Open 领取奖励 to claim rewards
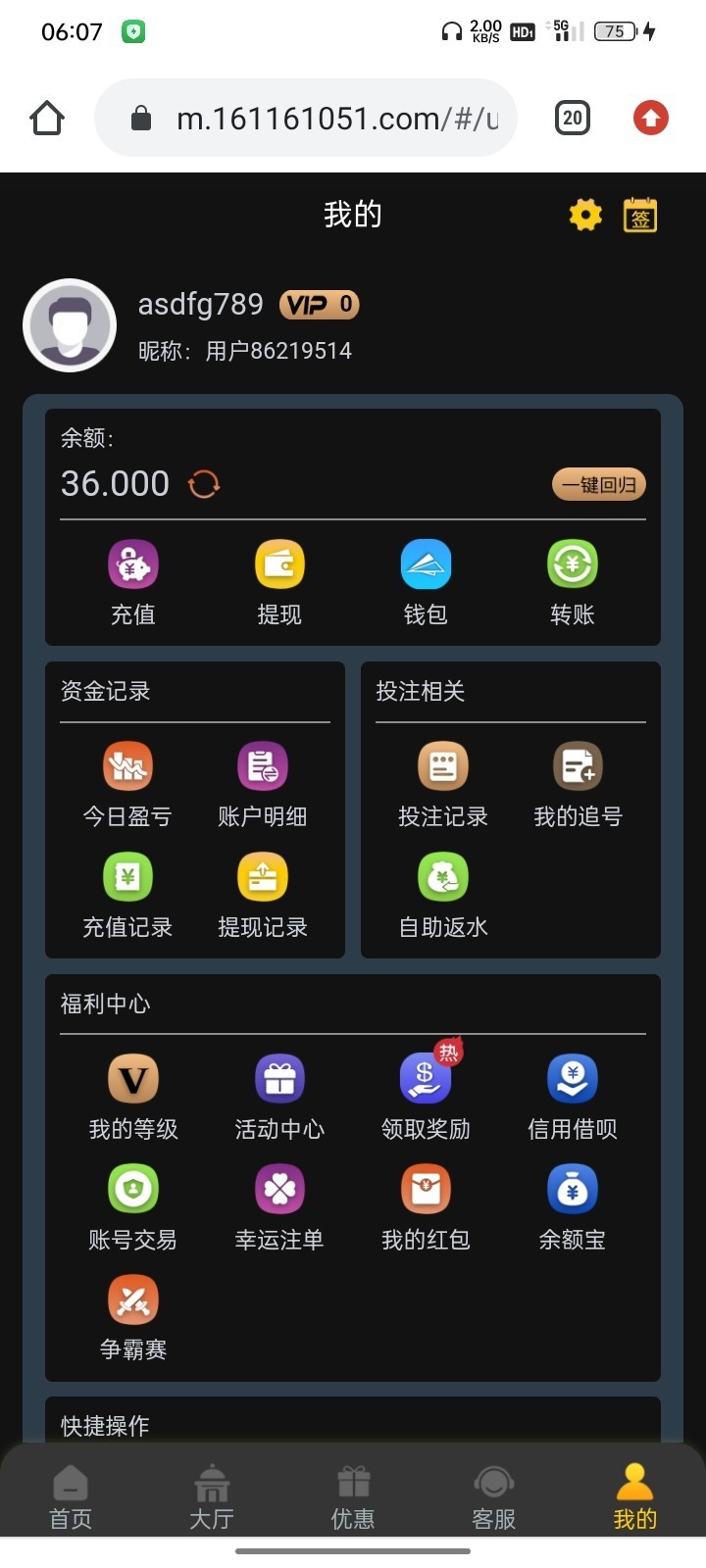The image size is (706, 1568). (x=426, y=1097)
